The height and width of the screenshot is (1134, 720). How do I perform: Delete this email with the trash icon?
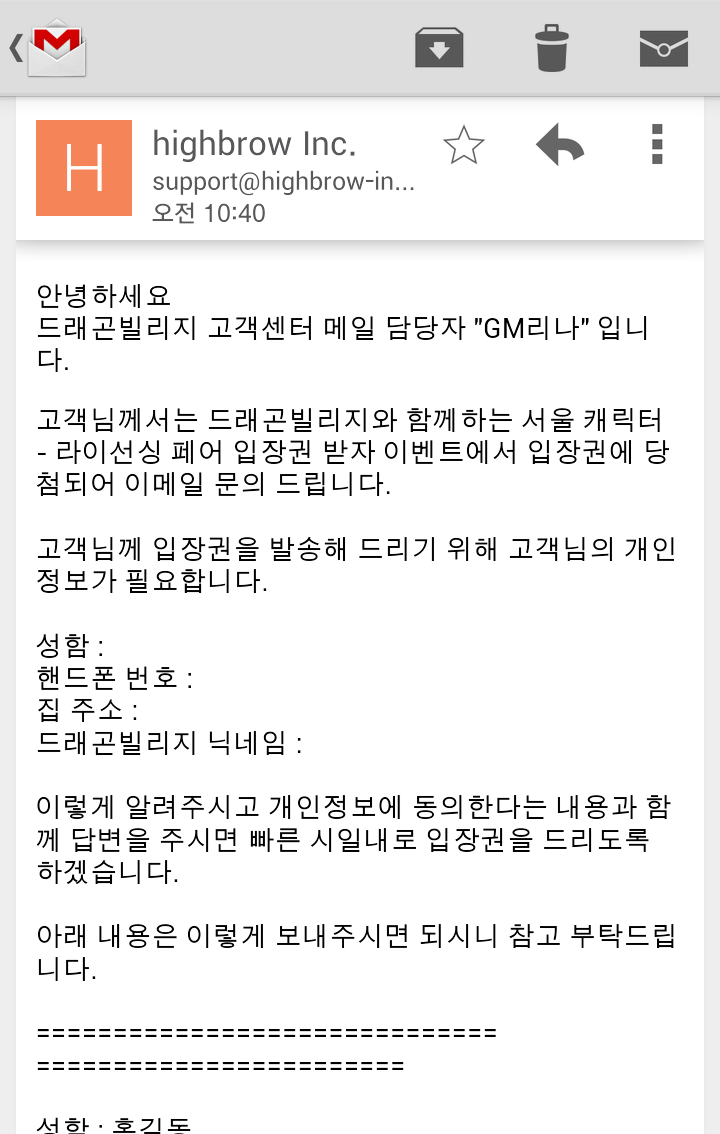coord(551,48)
